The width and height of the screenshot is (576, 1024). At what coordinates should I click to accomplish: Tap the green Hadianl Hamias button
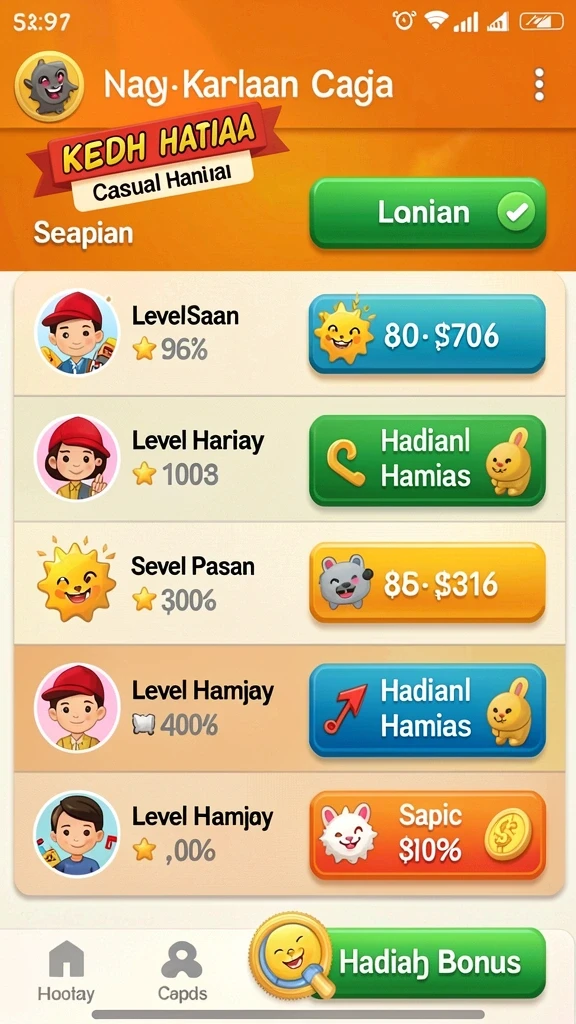[x=428, y=460]
